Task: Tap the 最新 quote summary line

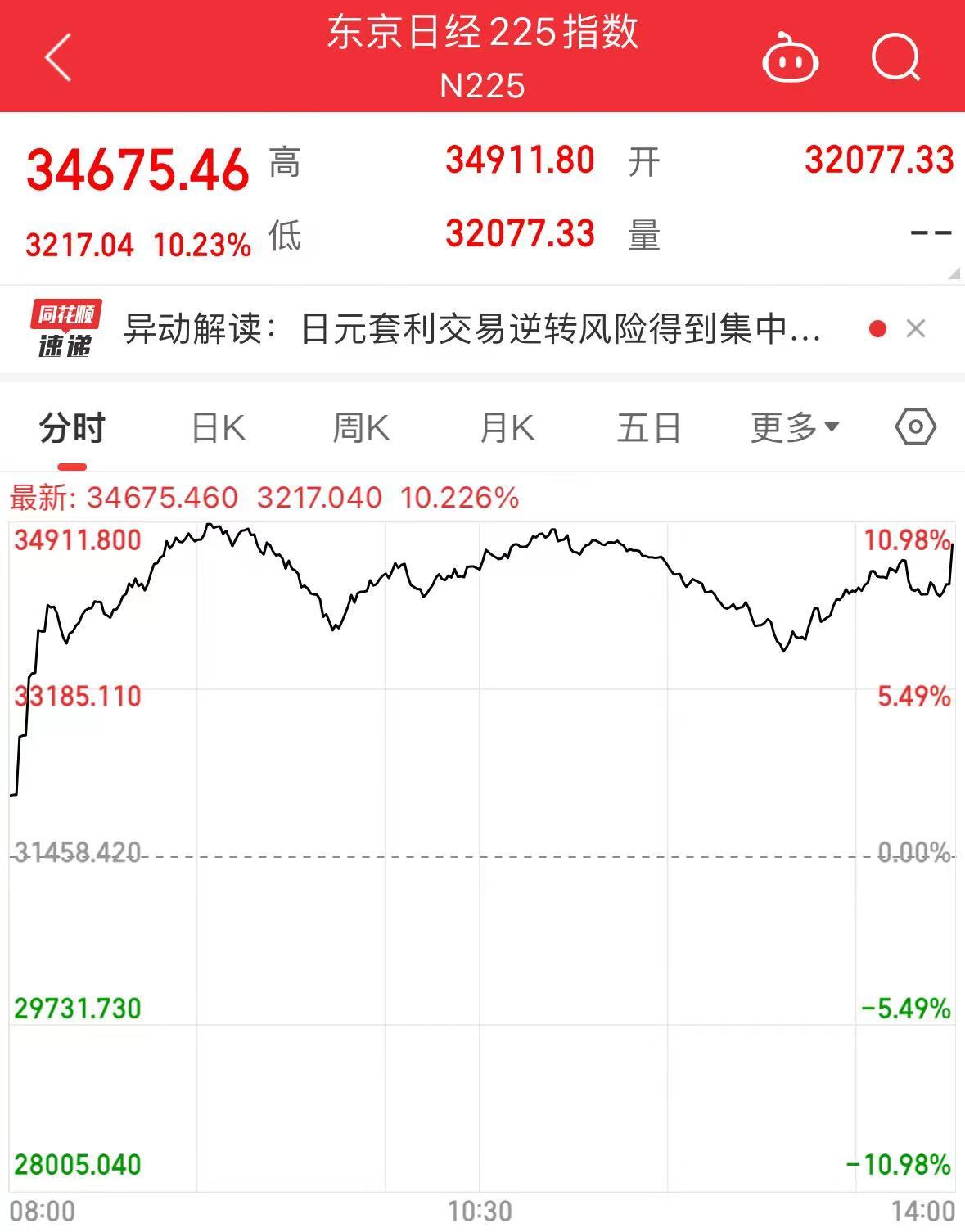Action: 262,496
